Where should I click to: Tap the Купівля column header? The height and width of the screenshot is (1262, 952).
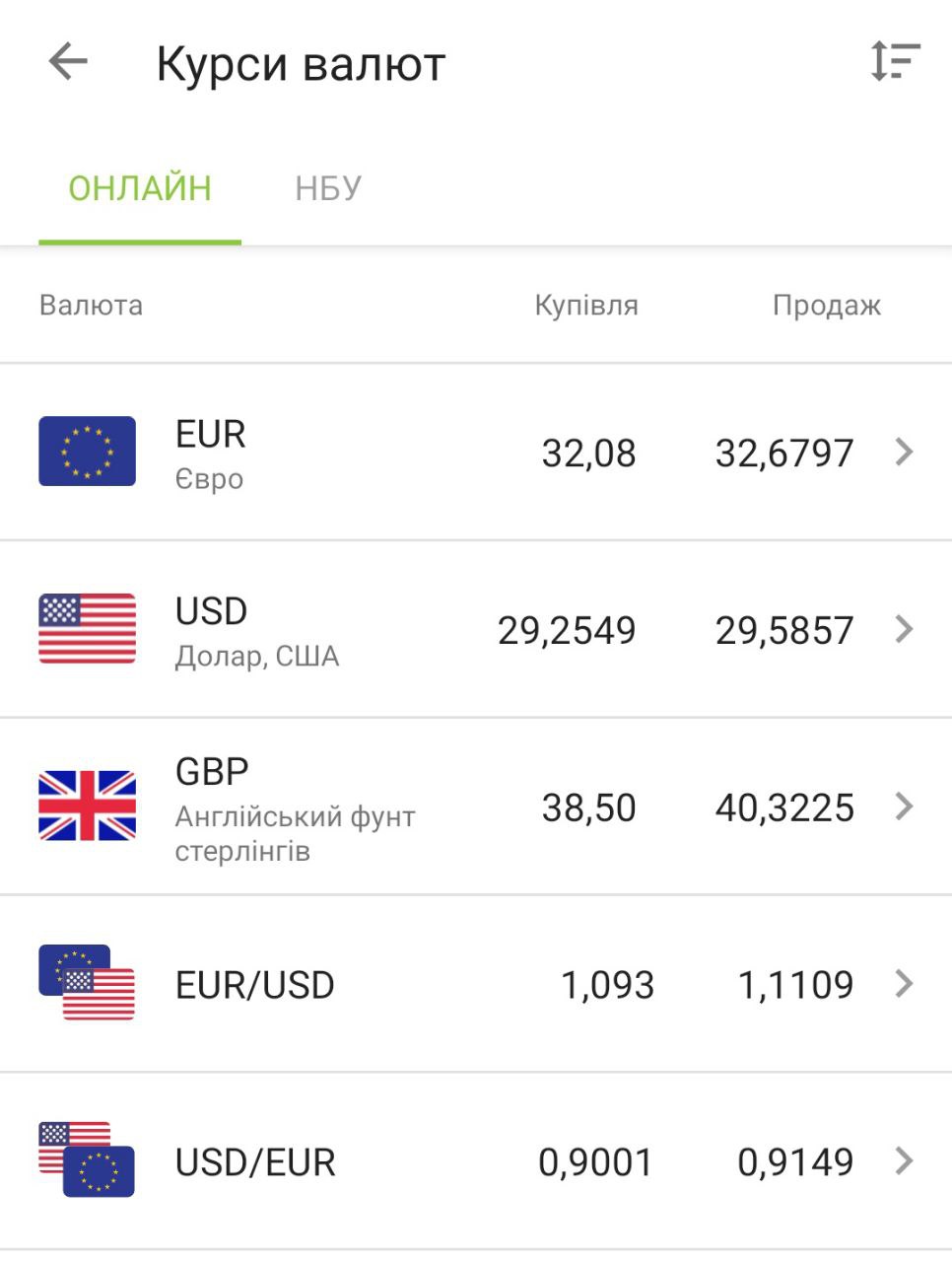pos(585,306)
